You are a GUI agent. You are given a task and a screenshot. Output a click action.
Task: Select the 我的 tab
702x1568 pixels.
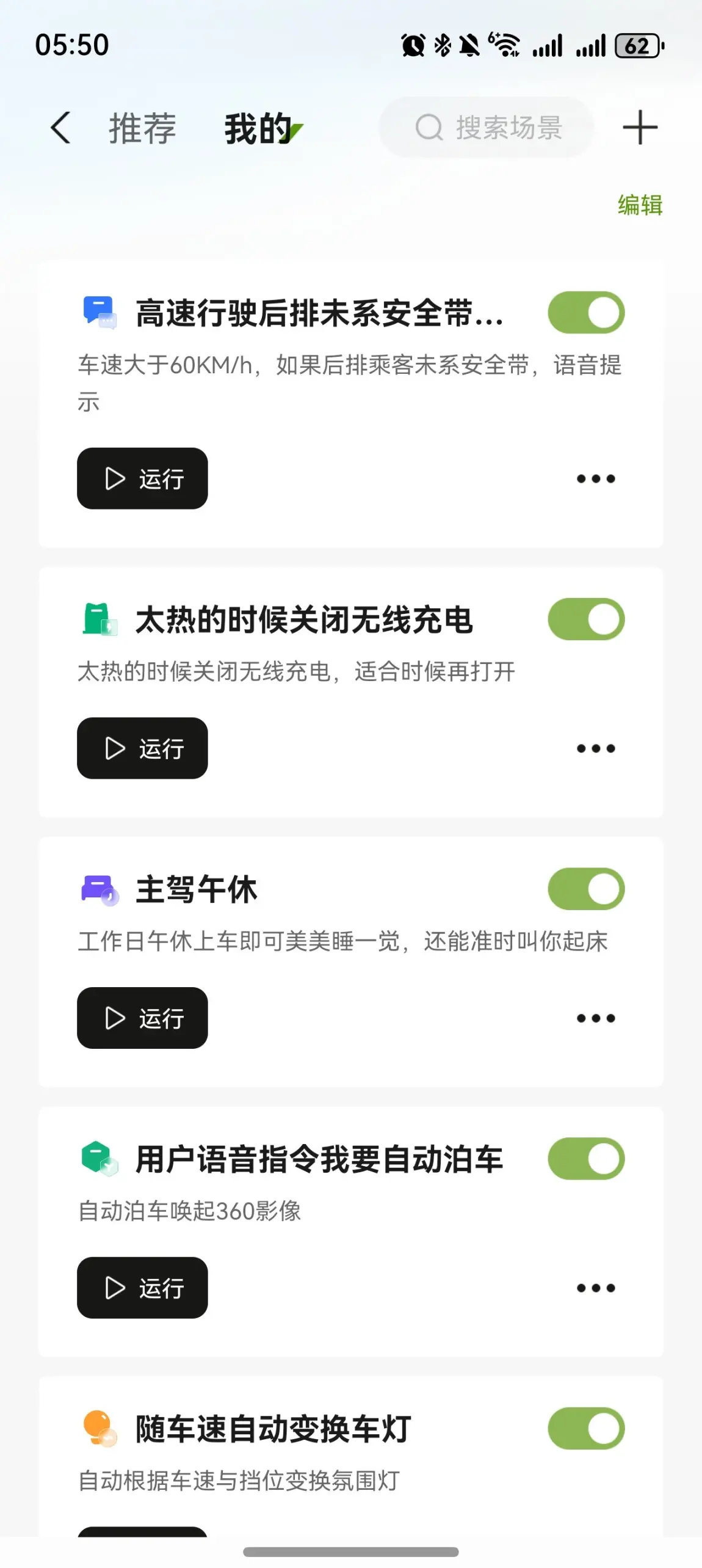(x=258, y=129)
